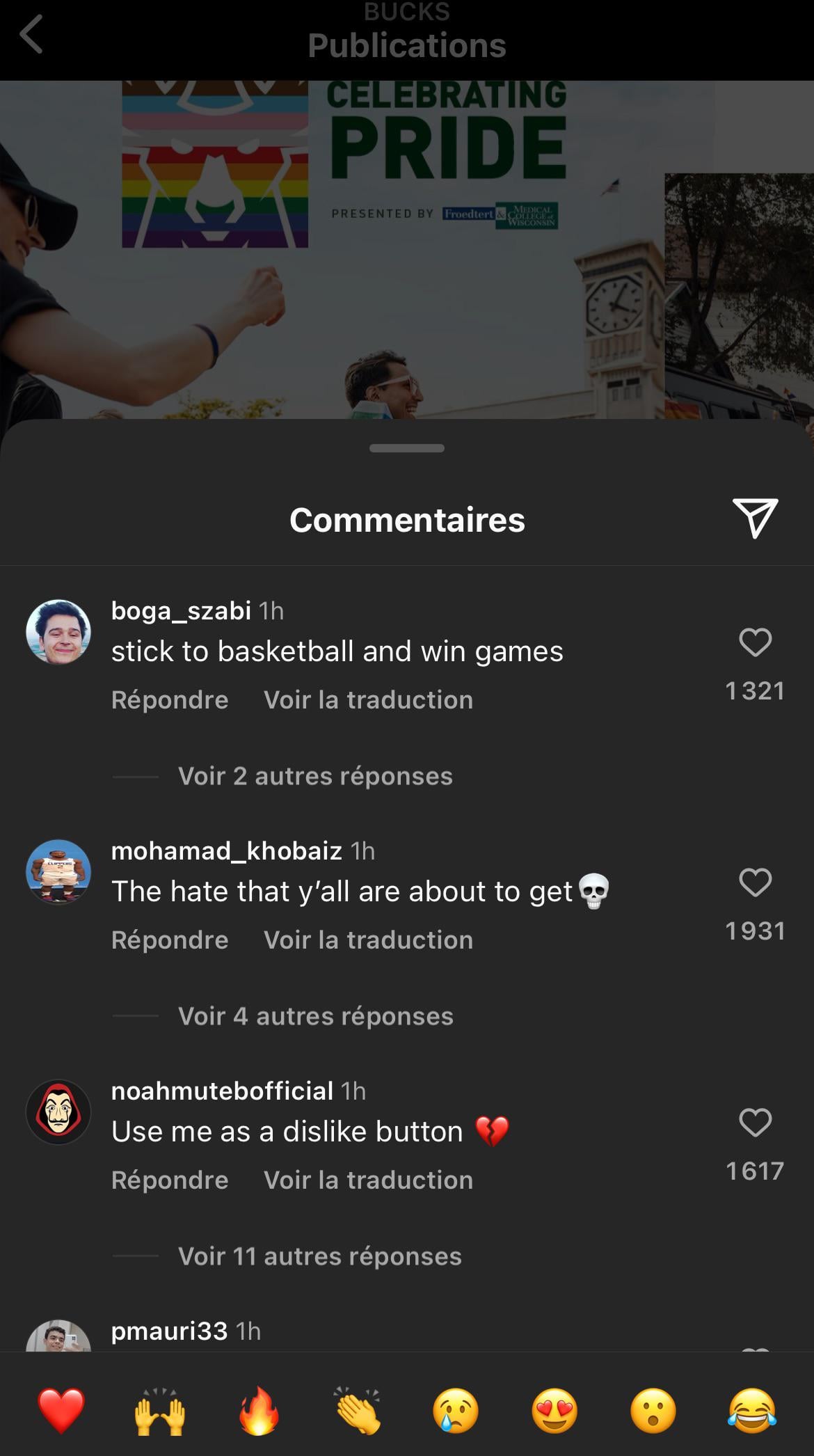Insert the fire emoji reaction

(259, 1410)
